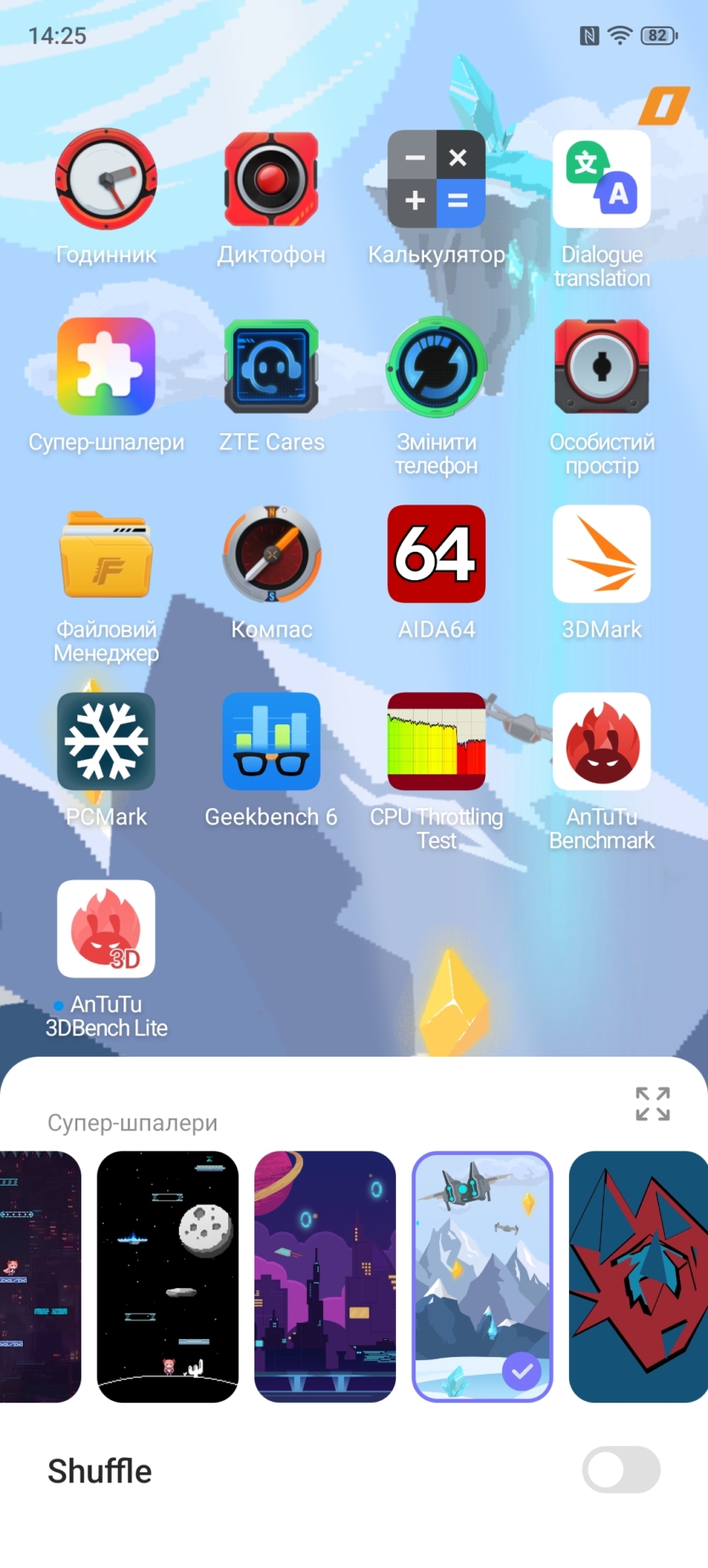Open AnTuTu Benchmark app
This screenshot has height=1568, width=708.
pos(602,742)
